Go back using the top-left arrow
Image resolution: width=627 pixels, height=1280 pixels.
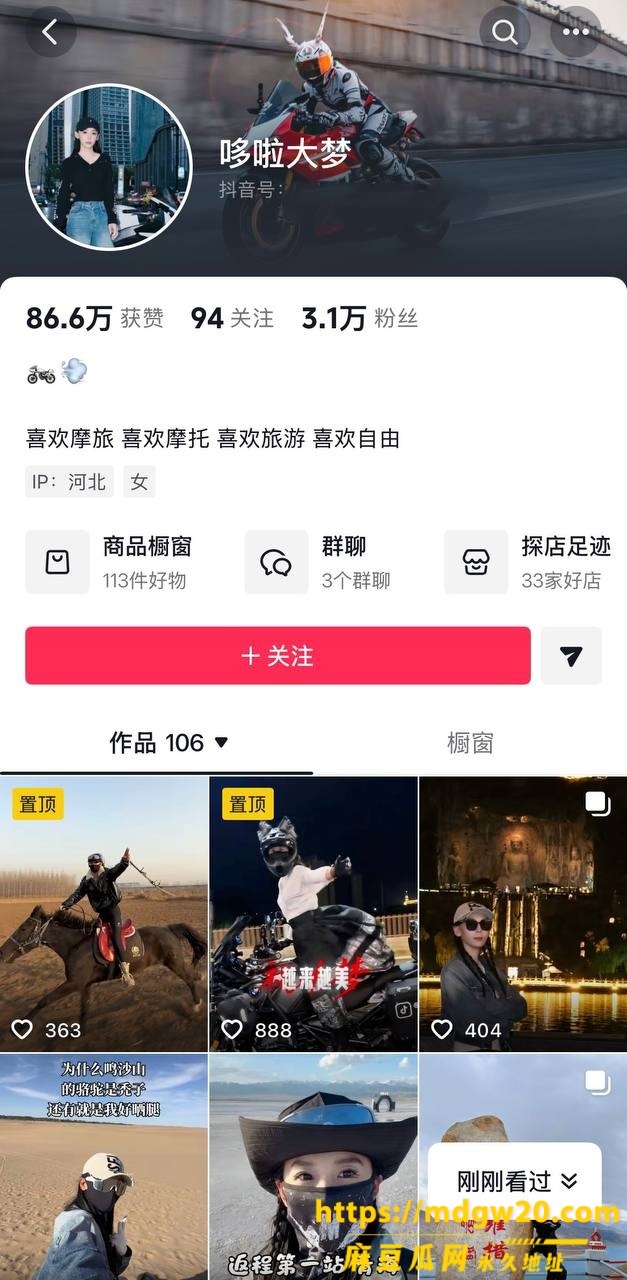[50, 32]
